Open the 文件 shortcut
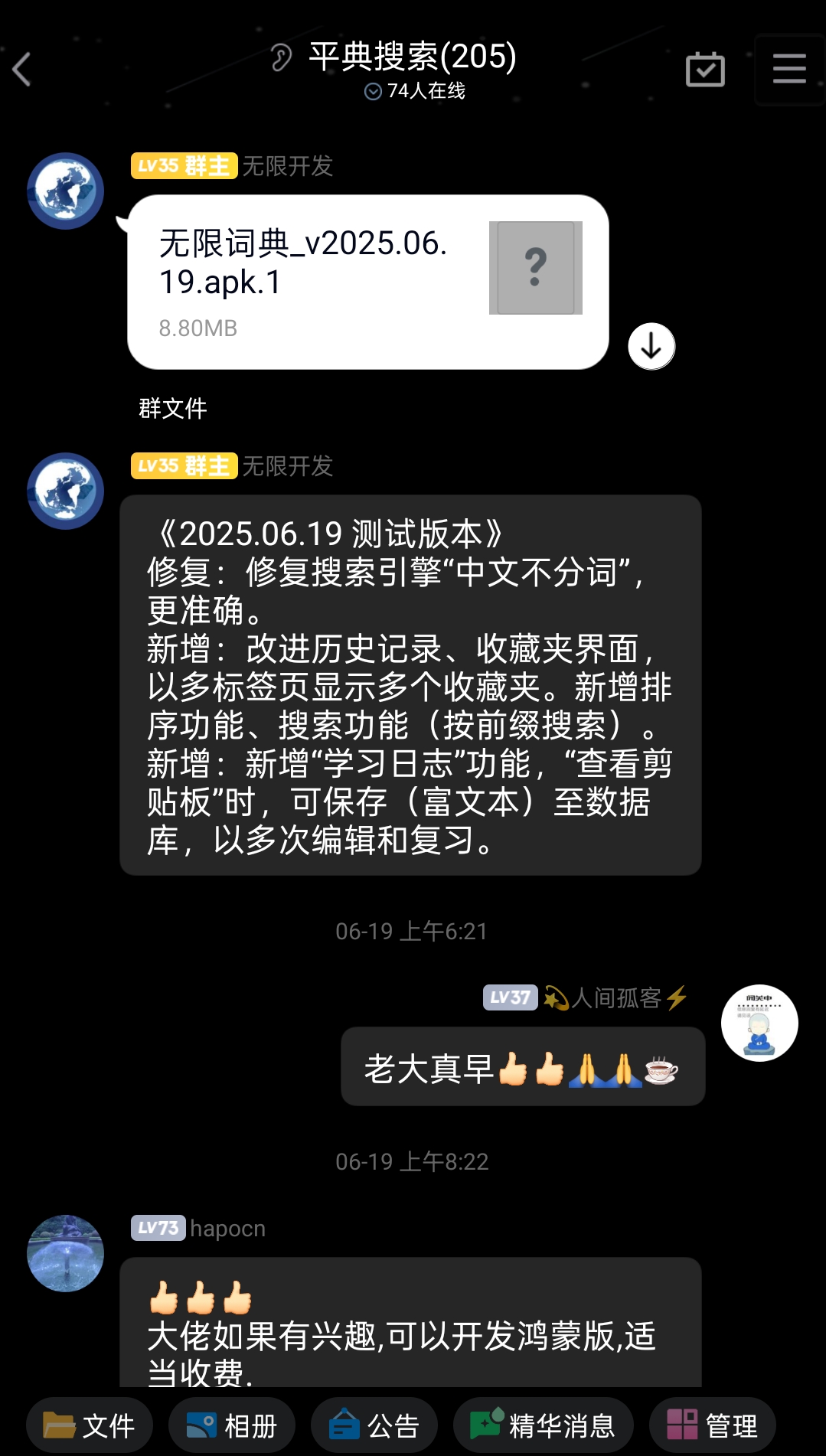 pyautogui.click(x=90, y=1425)
